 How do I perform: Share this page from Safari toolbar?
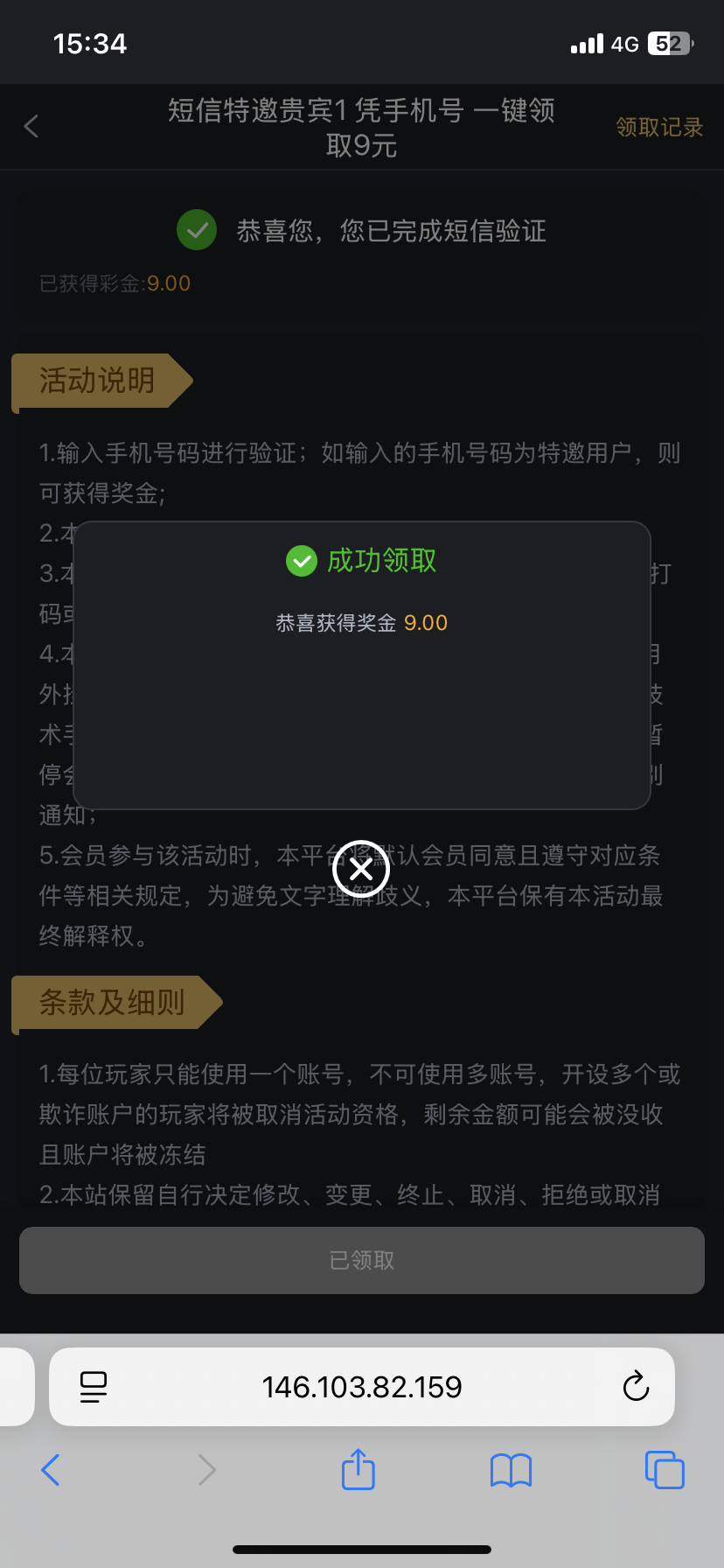tap(358, 1470)
